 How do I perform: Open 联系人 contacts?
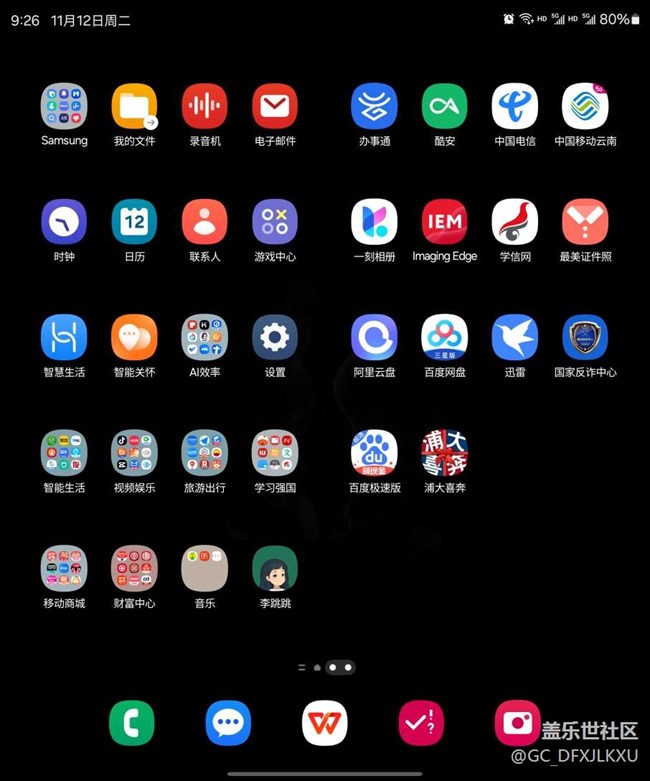tap(205, 222)
